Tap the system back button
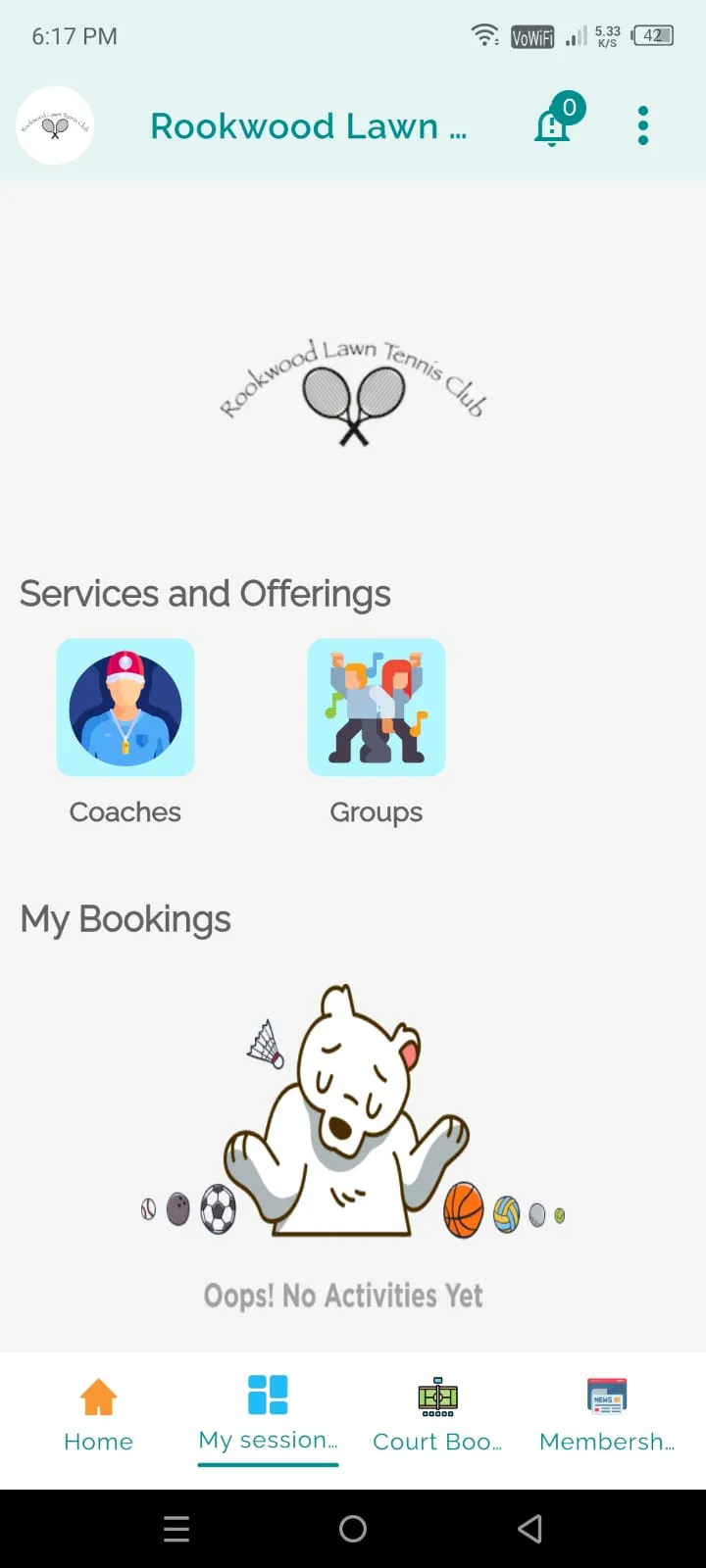The height and width of the screenshot is (1568, 706). click(529, 1529)
